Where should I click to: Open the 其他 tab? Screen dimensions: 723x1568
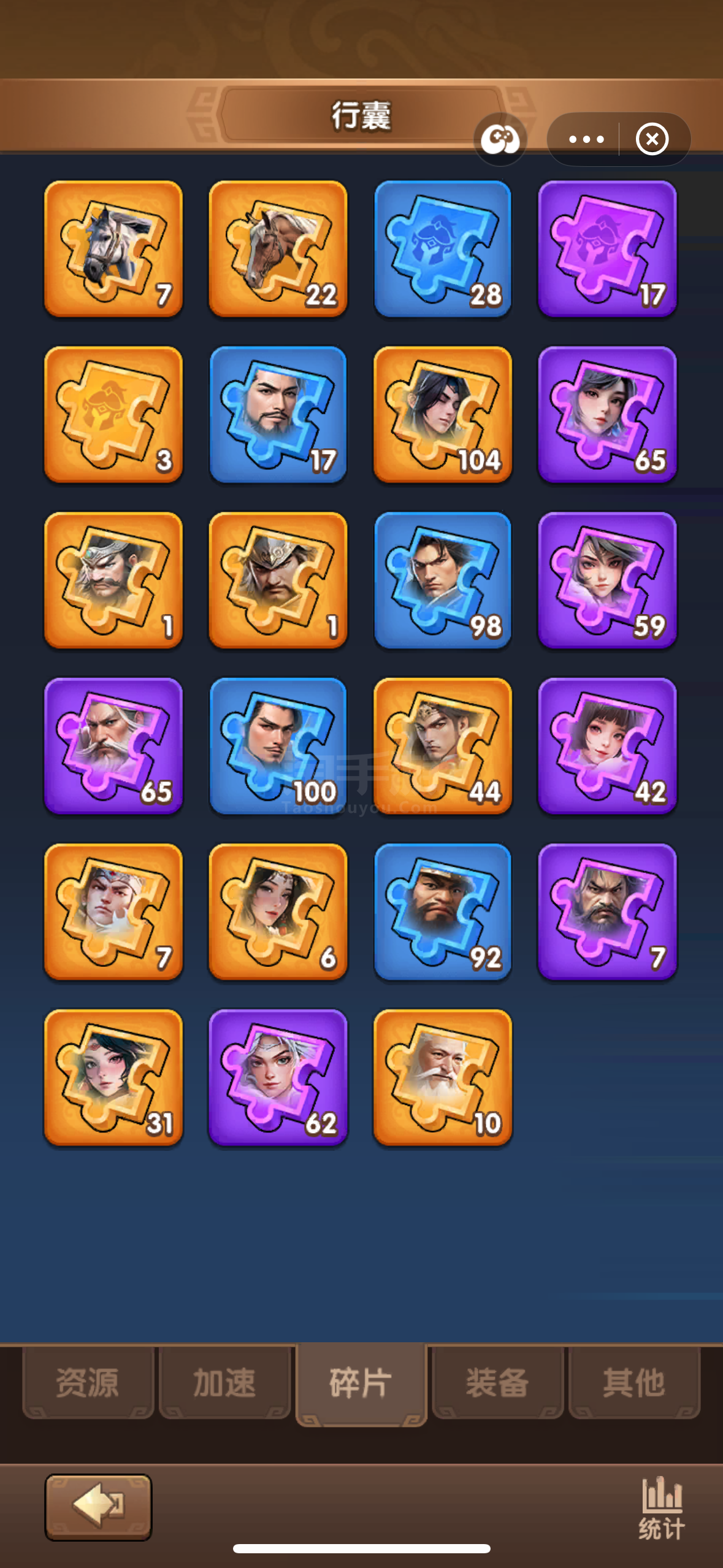coord(634,1383)
